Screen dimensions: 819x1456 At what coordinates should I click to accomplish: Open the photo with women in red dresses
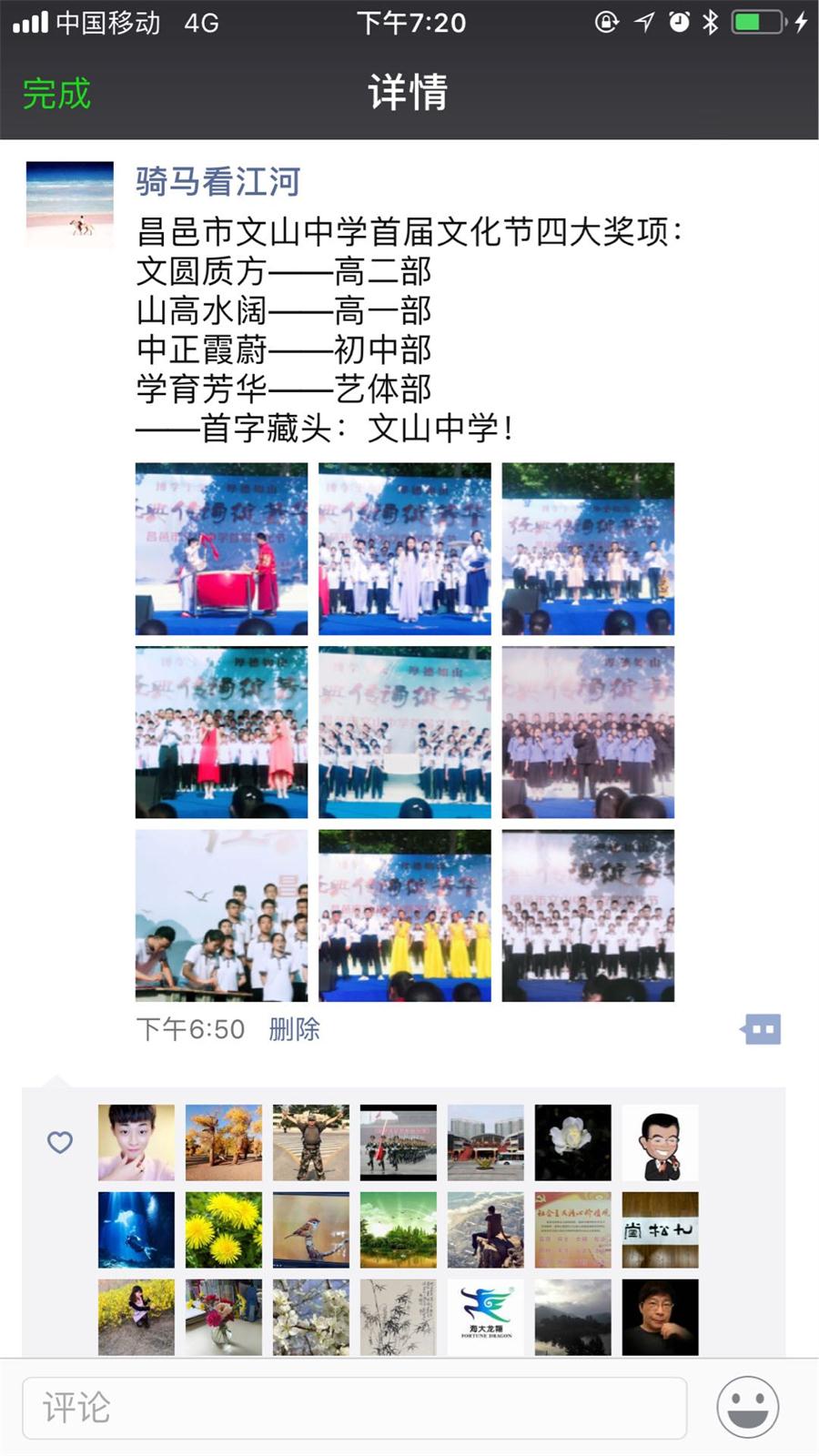coord(221,733)
